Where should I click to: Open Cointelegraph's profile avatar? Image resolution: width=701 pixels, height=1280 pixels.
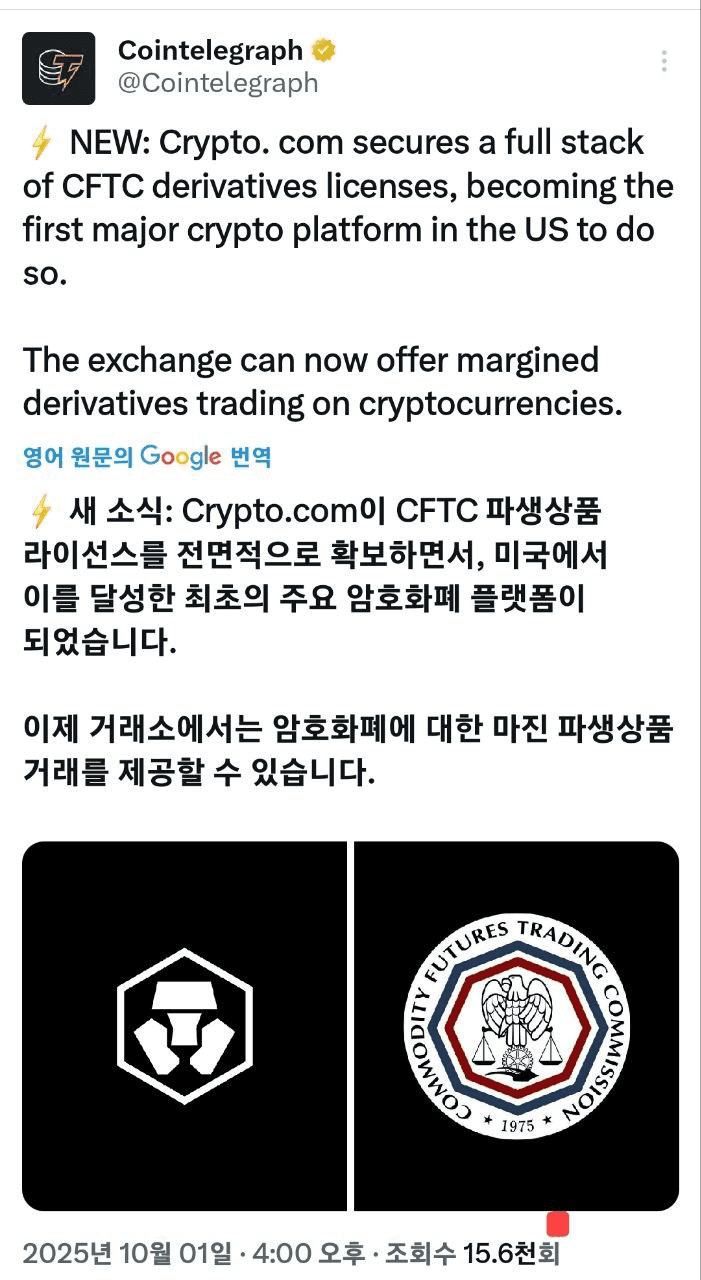59,68
